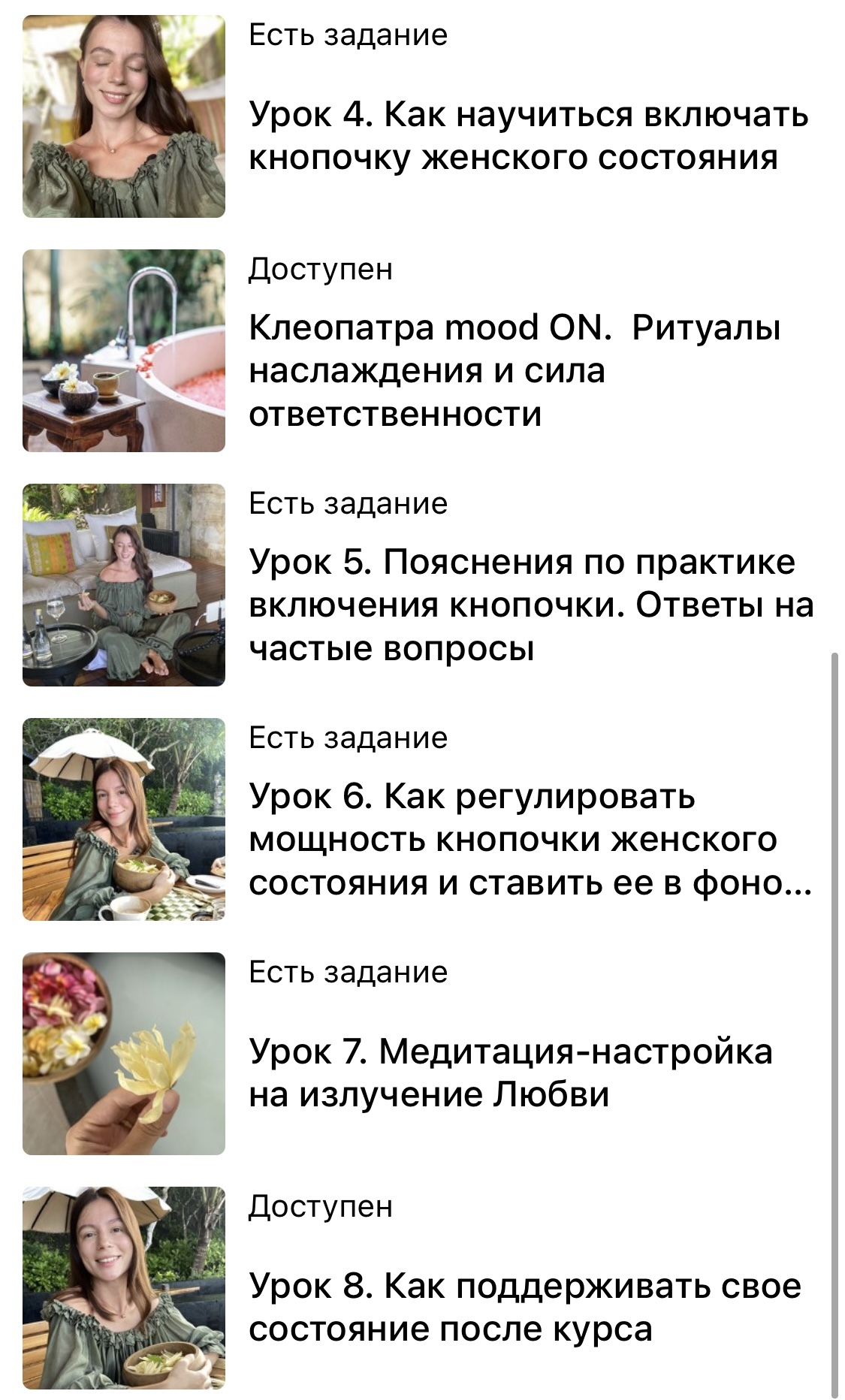
Task: Open Урок 7. Медитация-настройка на излучение Любви
Action: [511, 1073]
